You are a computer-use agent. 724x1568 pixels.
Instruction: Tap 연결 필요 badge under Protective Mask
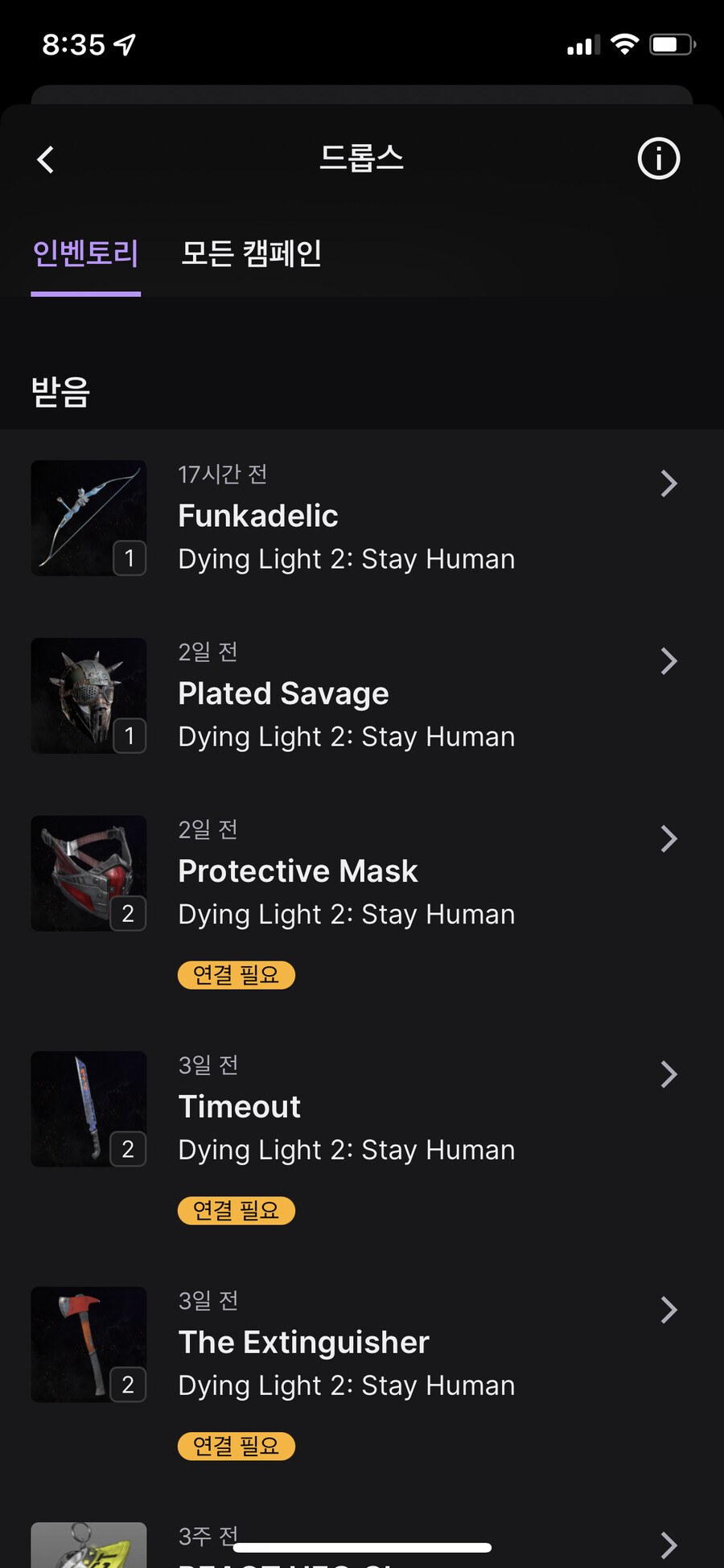click(x=236, y=975)
